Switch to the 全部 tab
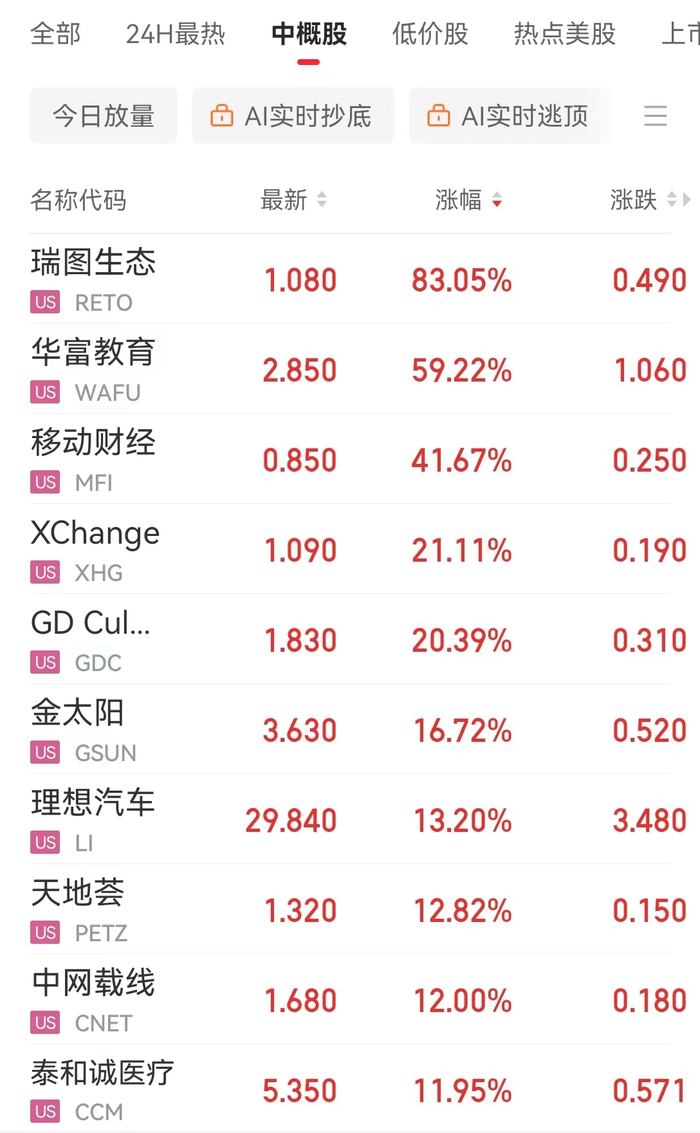This screenshot has width=700, height=1133. pyautogui.click(x=55, y=34)
